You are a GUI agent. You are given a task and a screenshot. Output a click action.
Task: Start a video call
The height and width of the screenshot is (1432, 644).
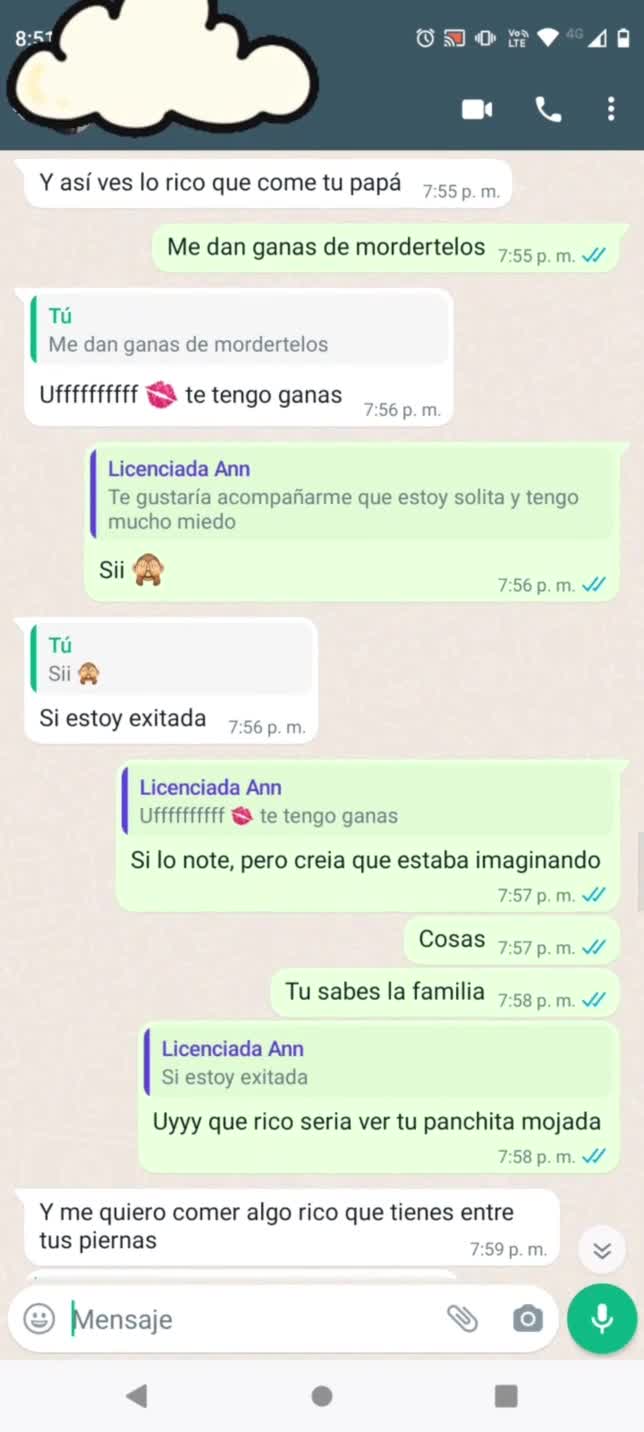477,109
